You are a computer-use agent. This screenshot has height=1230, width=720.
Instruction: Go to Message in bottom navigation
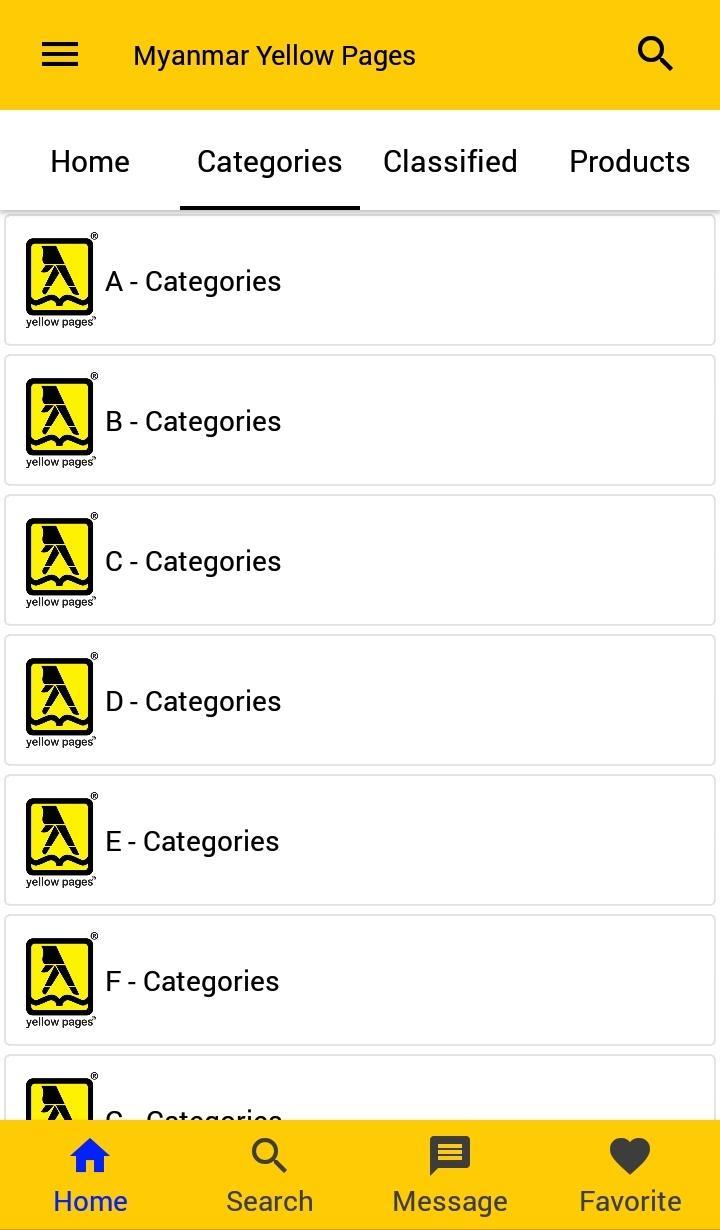point(450,1175)
